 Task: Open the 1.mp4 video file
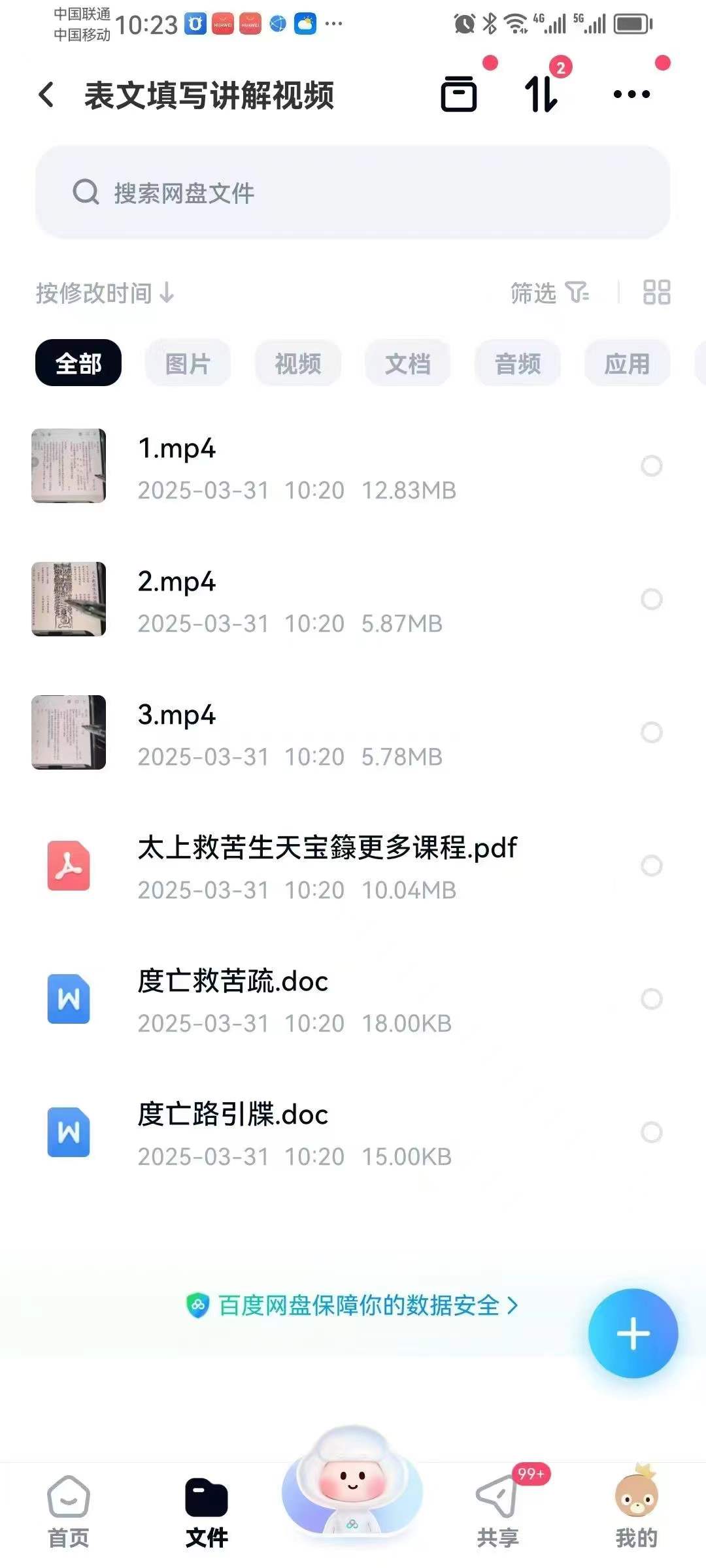tap(176, 449)
